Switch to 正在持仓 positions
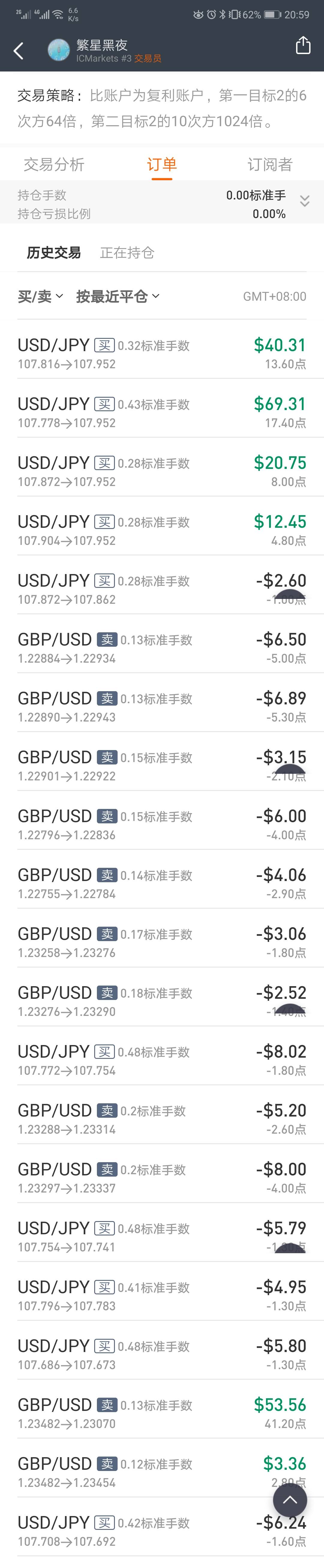 [x=127, y=253]
